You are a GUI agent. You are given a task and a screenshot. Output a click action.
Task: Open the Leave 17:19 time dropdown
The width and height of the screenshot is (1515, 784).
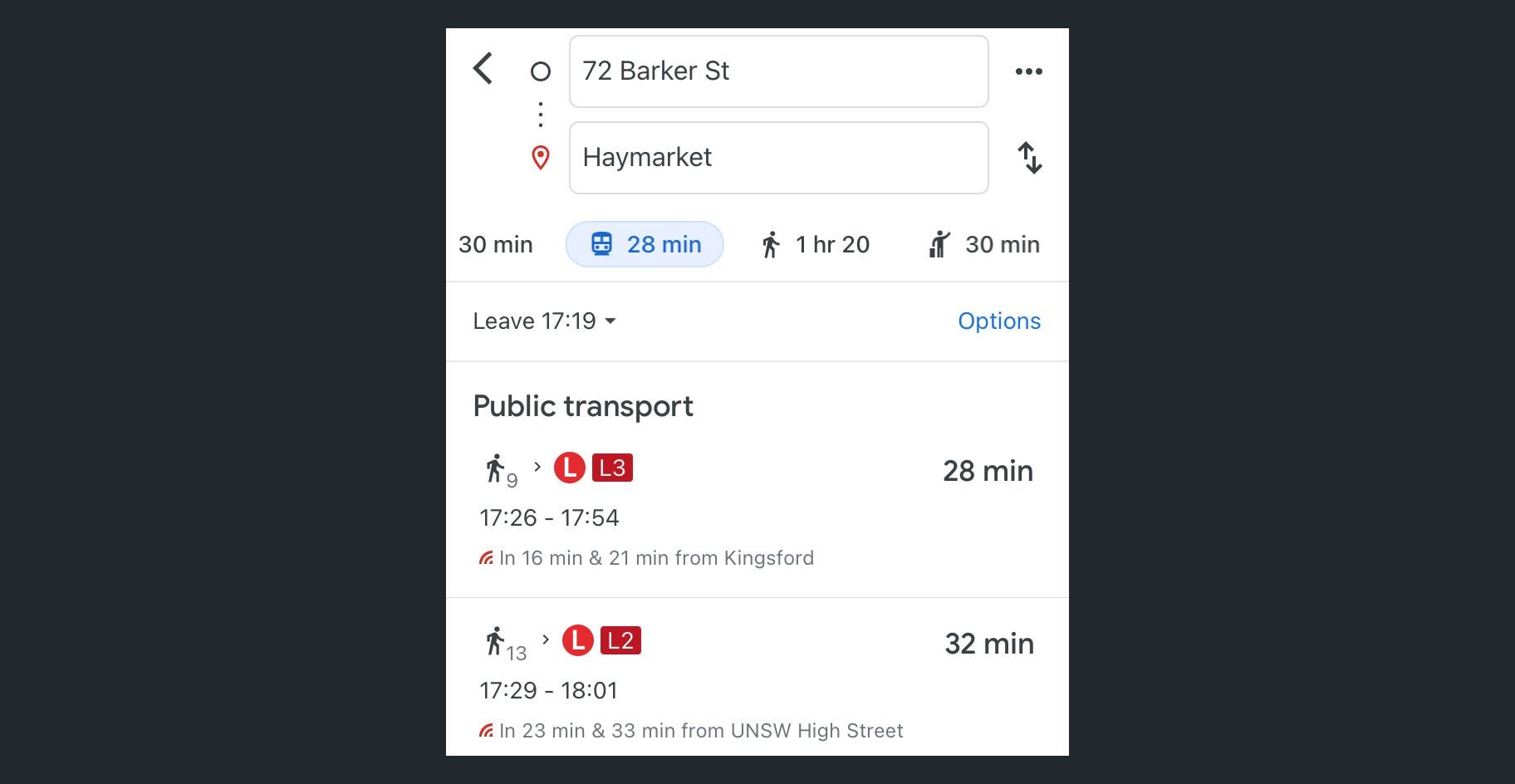tap(544, 321)
